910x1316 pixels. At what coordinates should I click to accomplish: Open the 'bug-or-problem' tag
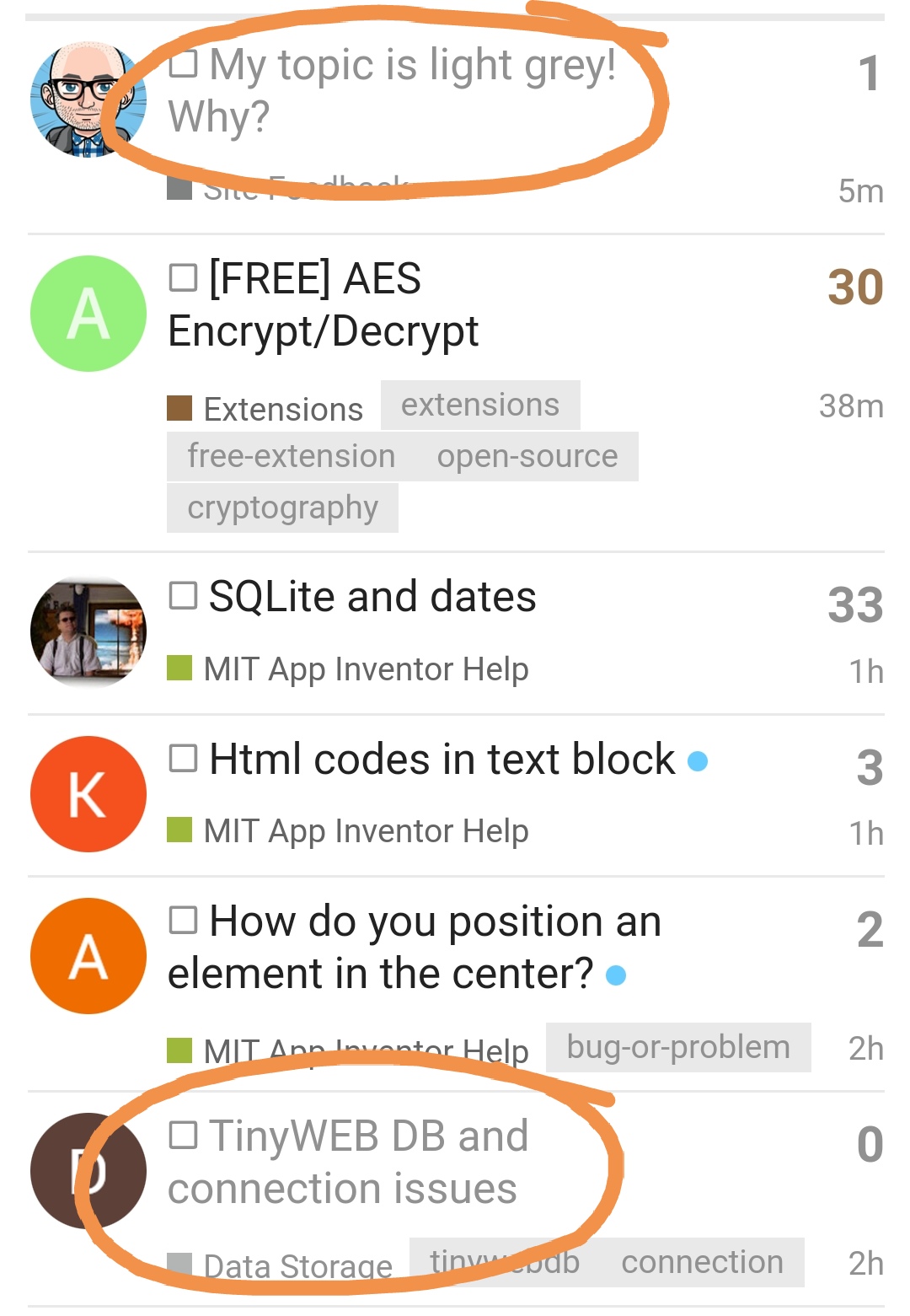[x=677, y=1047]
